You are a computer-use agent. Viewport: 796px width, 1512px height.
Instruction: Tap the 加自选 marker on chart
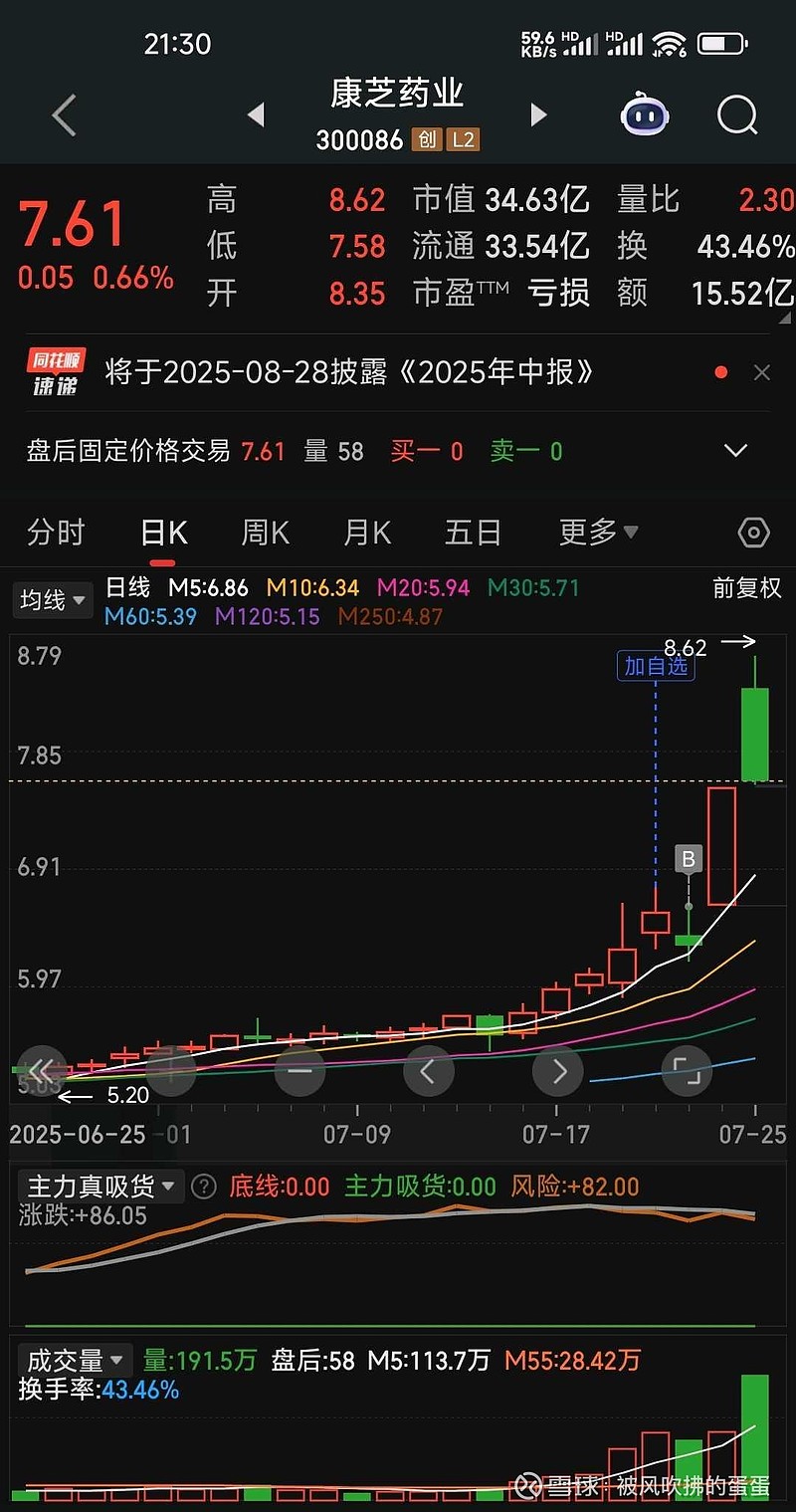pos(656,666)
